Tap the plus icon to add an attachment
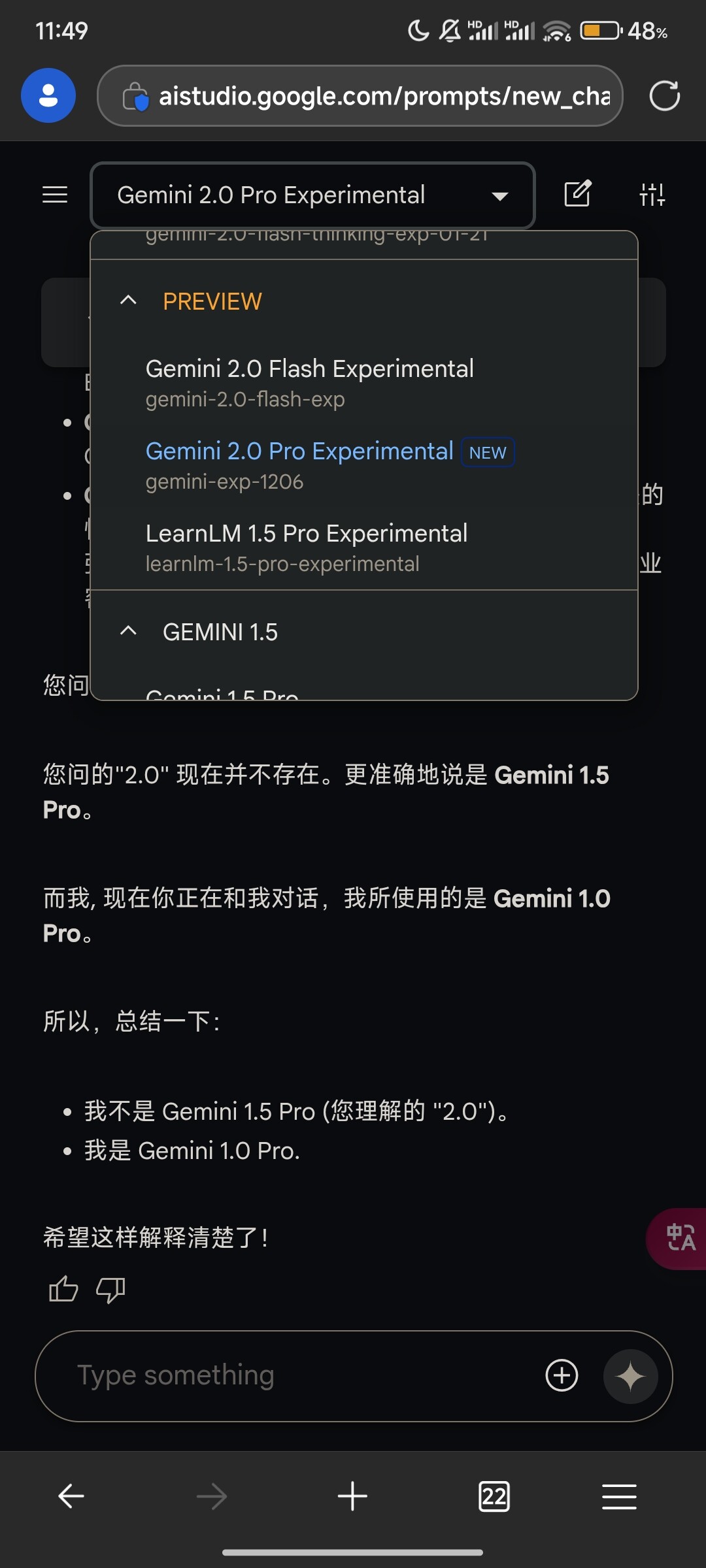Viewport: 706px width, 1568px height. pos(562,1375)
